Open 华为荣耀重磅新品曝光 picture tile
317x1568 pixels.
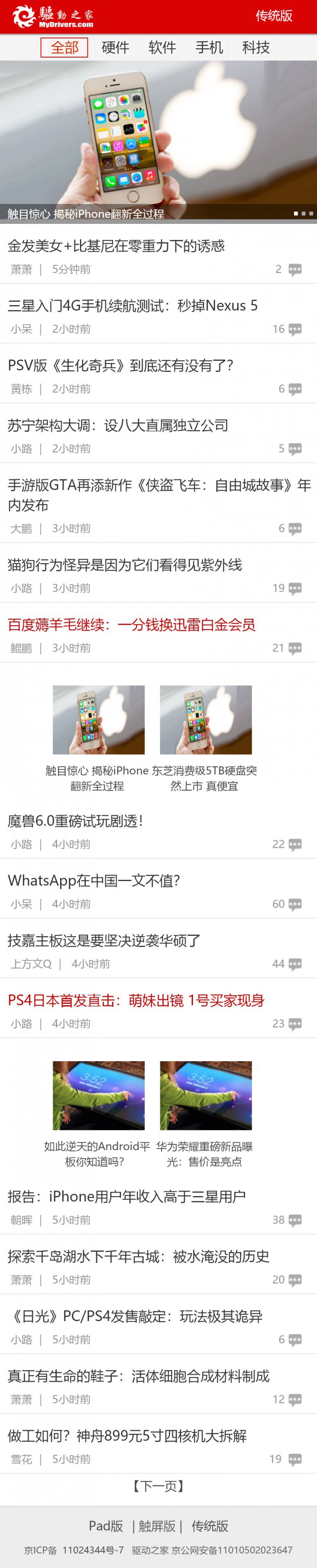coord(205,1096)
